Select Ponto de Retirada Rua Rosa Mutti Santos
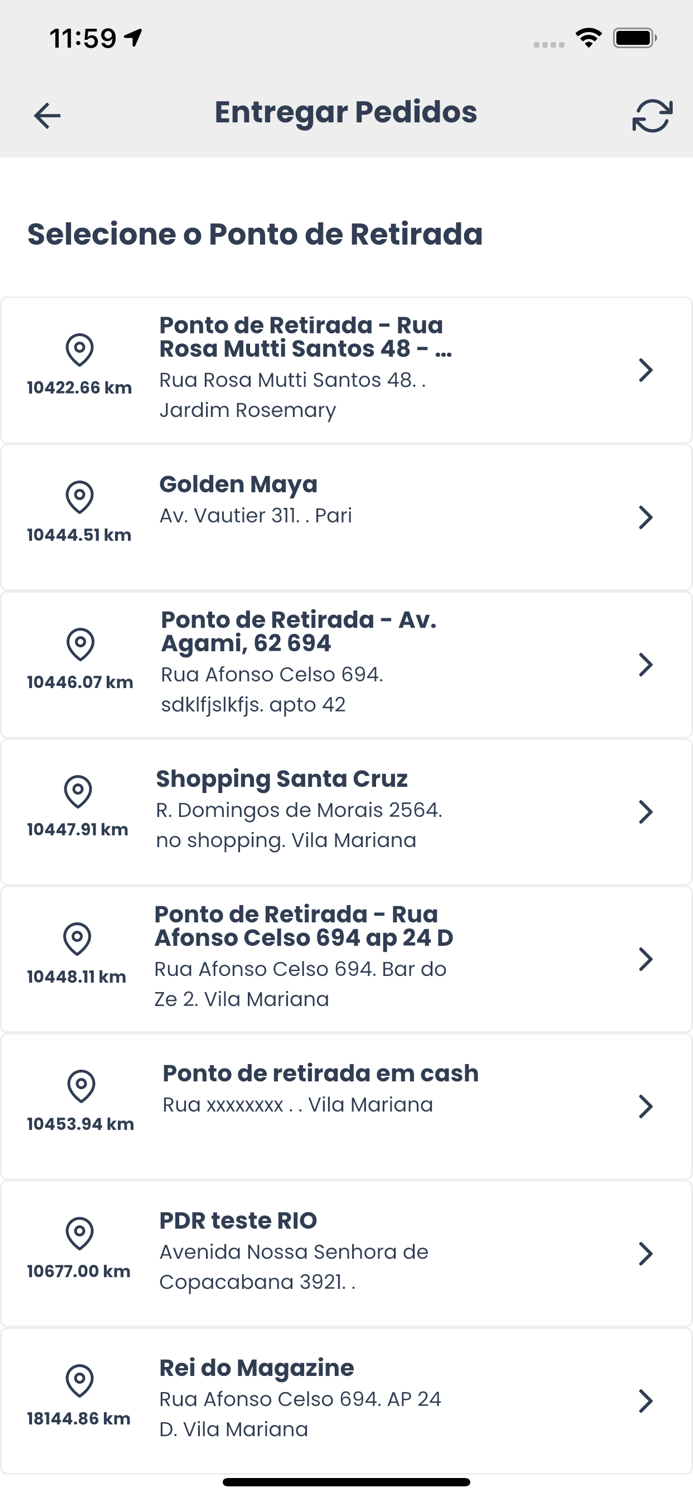 (x=346, y=370)
